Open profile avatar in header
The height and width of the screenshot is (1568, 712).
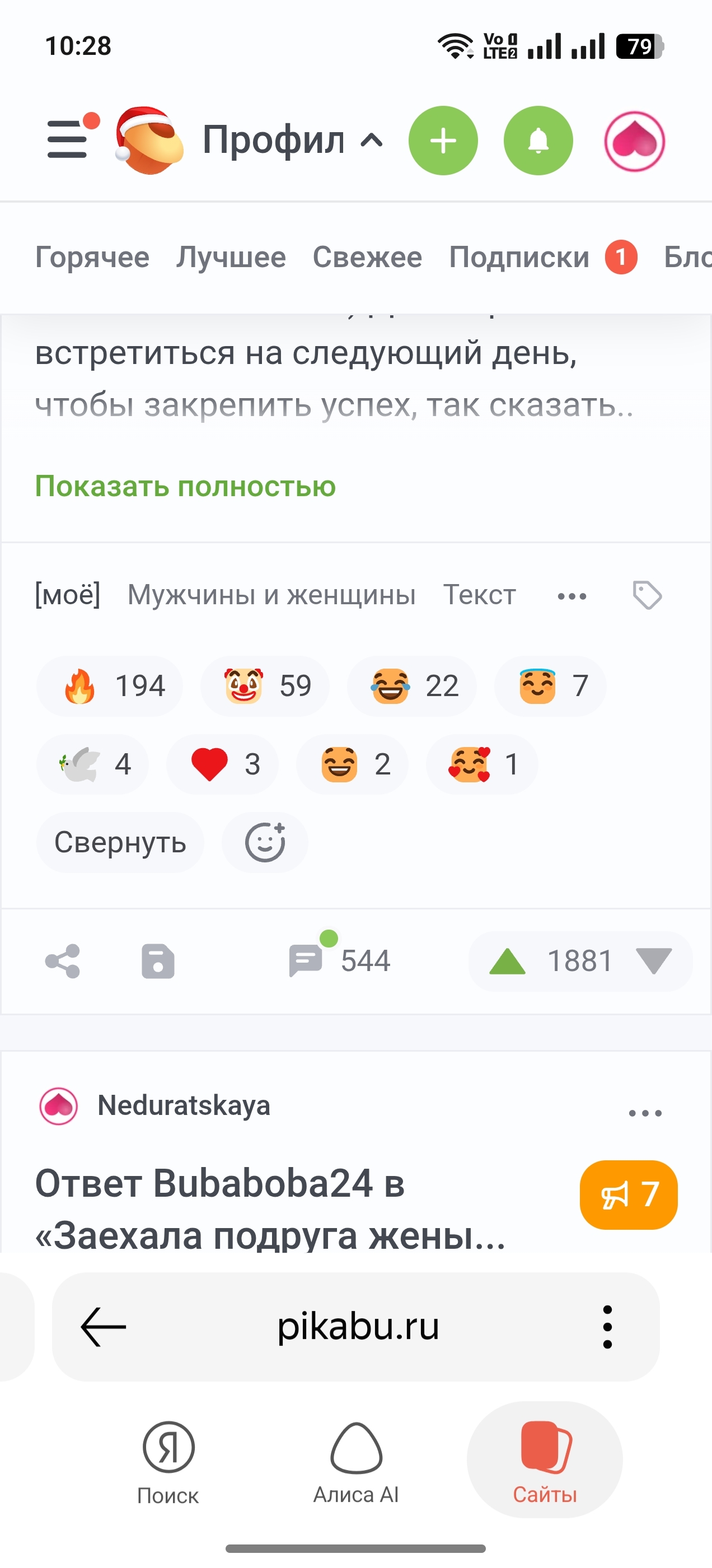point(634,141)
